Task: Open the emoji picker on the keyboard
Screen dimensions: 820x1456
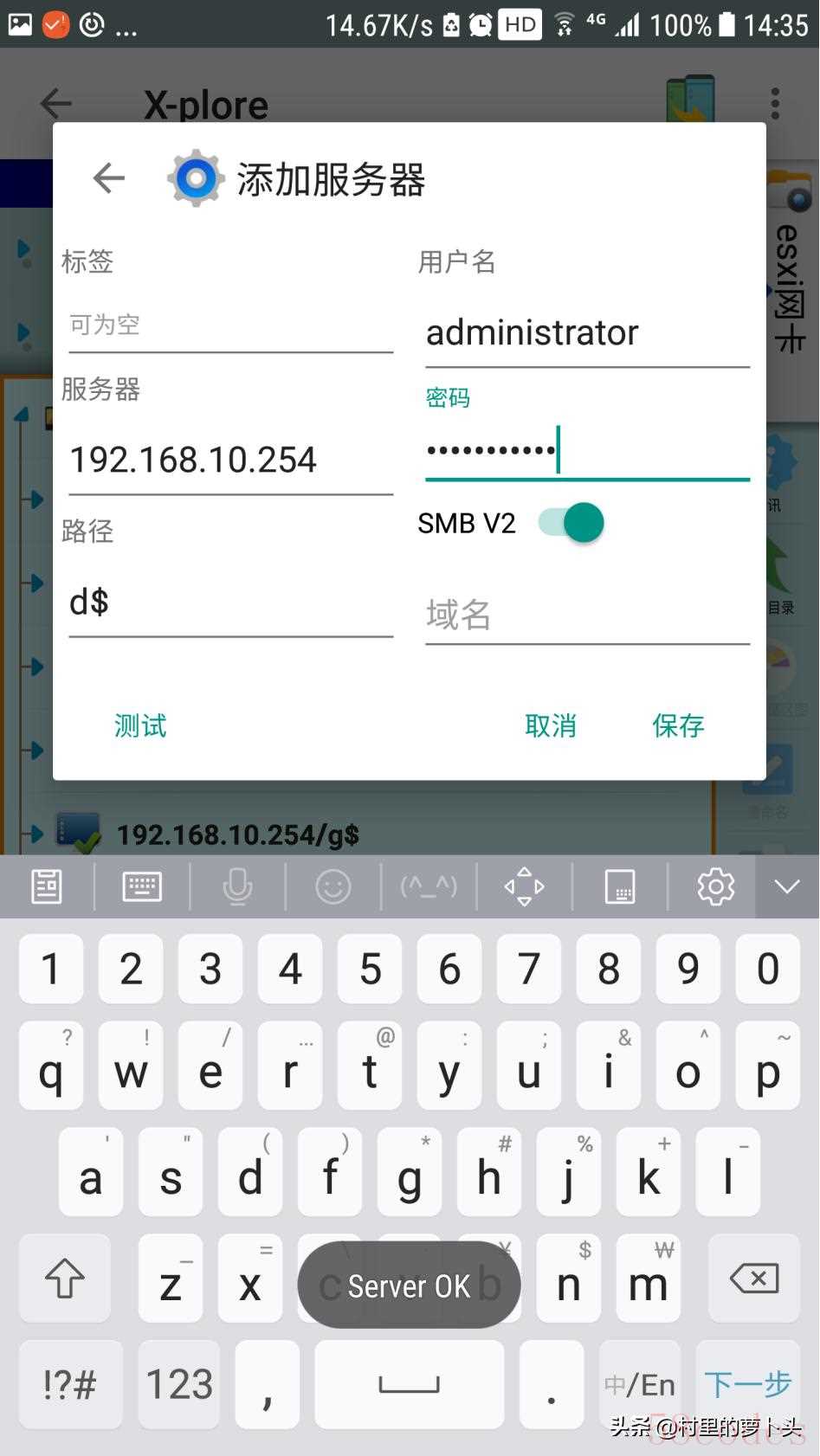Action: pos(333,887)
